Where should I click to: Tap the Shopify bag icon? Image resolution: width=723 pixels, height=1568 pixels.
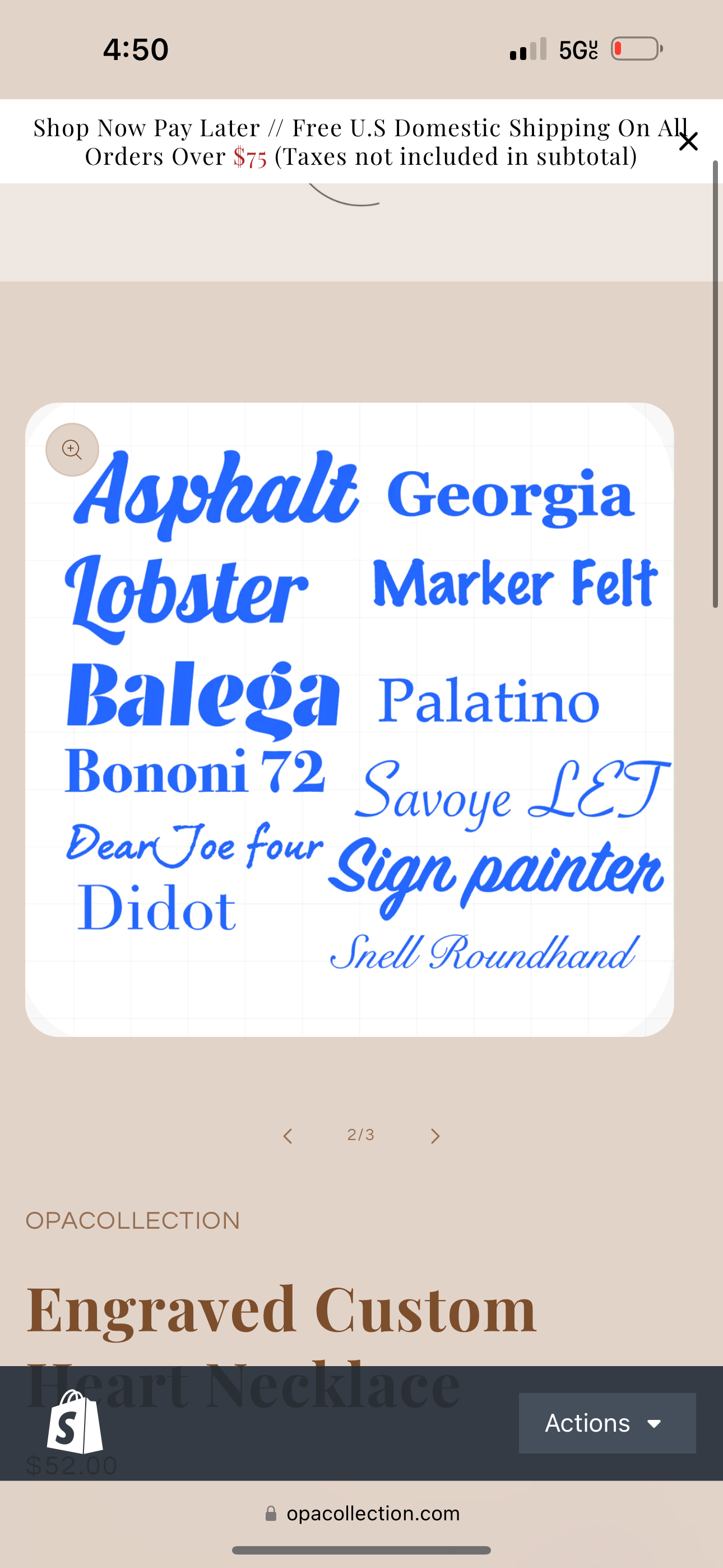pyautogui.click(x=75, y=1422)
